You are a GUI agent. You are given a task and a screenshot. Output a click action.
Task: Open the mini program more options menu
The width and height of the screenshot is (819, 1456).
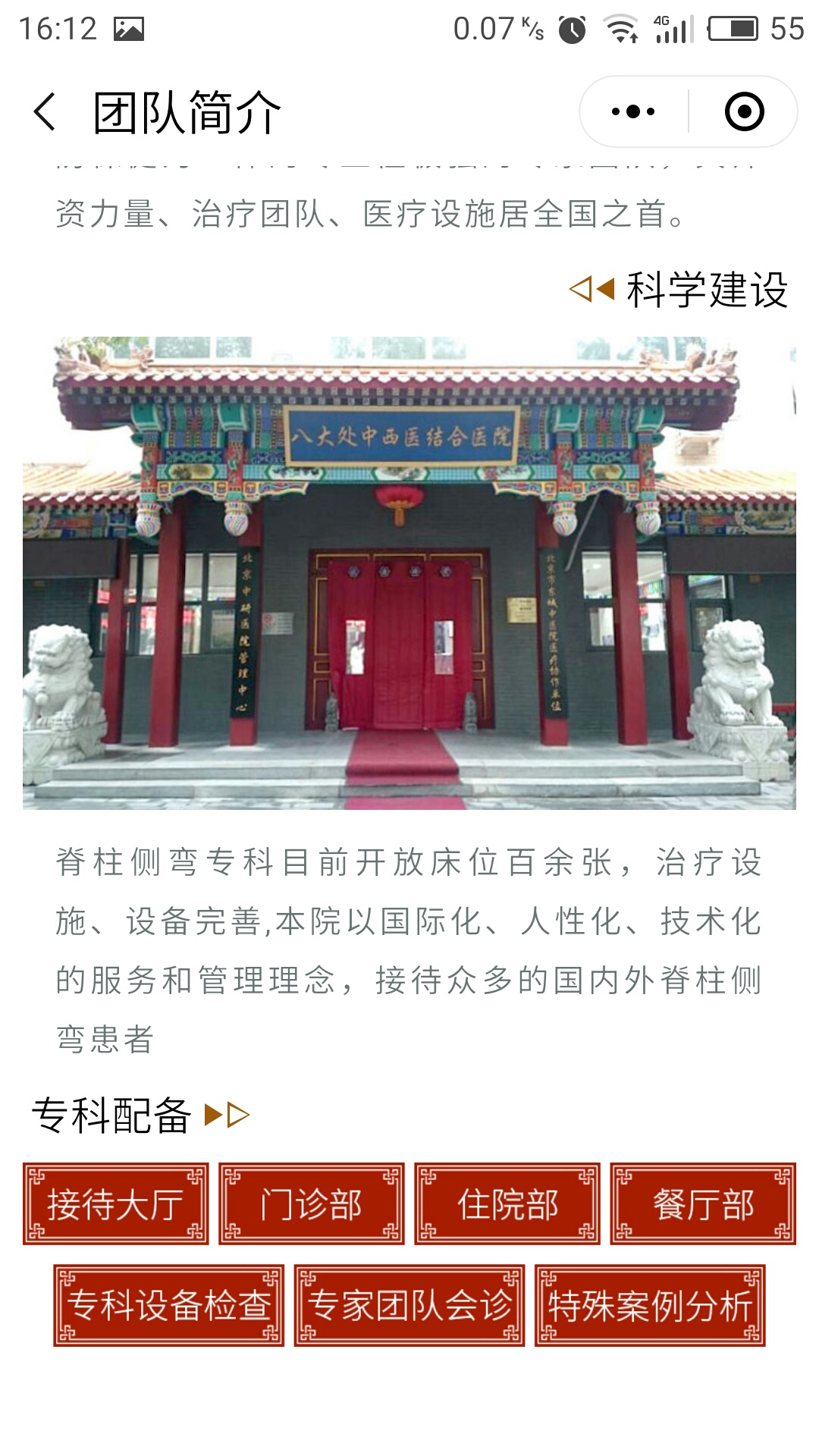pos(633,112)
